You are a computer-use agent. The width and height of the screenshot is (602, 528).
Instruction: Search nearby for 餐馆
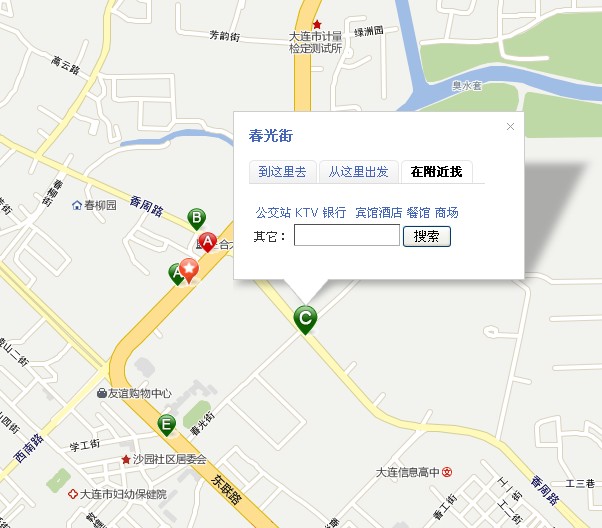point(418,213)
